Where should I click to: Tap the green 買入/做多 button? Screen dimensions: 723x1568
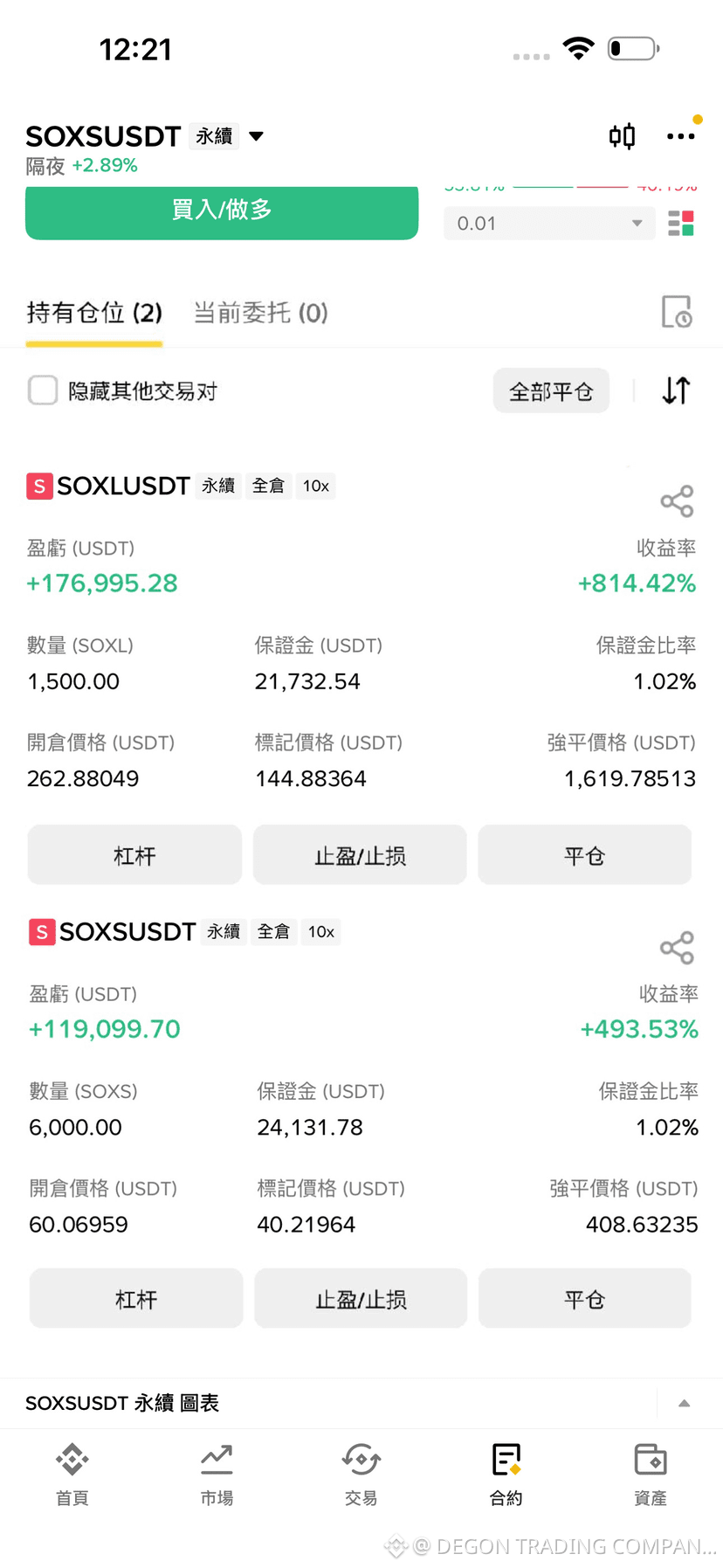(222, 211)
